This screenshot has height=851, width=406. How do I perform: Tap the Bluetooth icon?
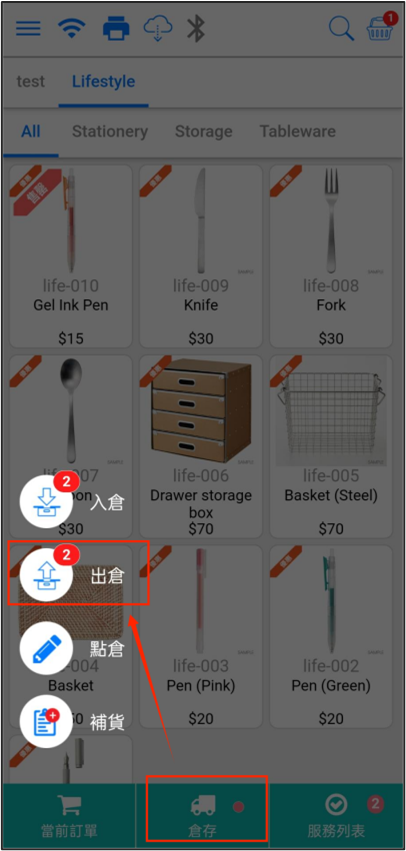point(196,28)
